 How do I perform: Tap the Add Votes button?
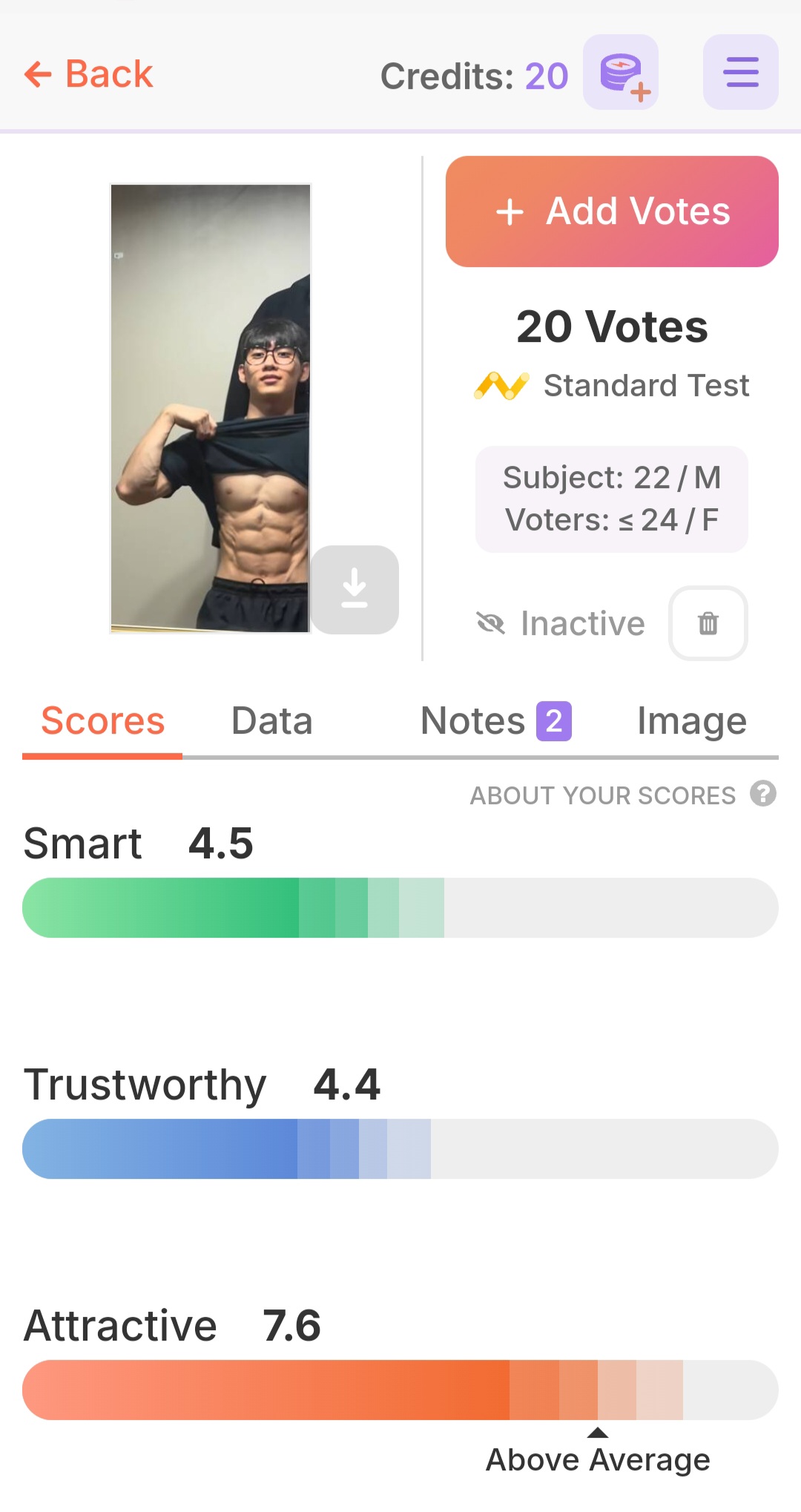pyautogui.click(x=612, y=211)
